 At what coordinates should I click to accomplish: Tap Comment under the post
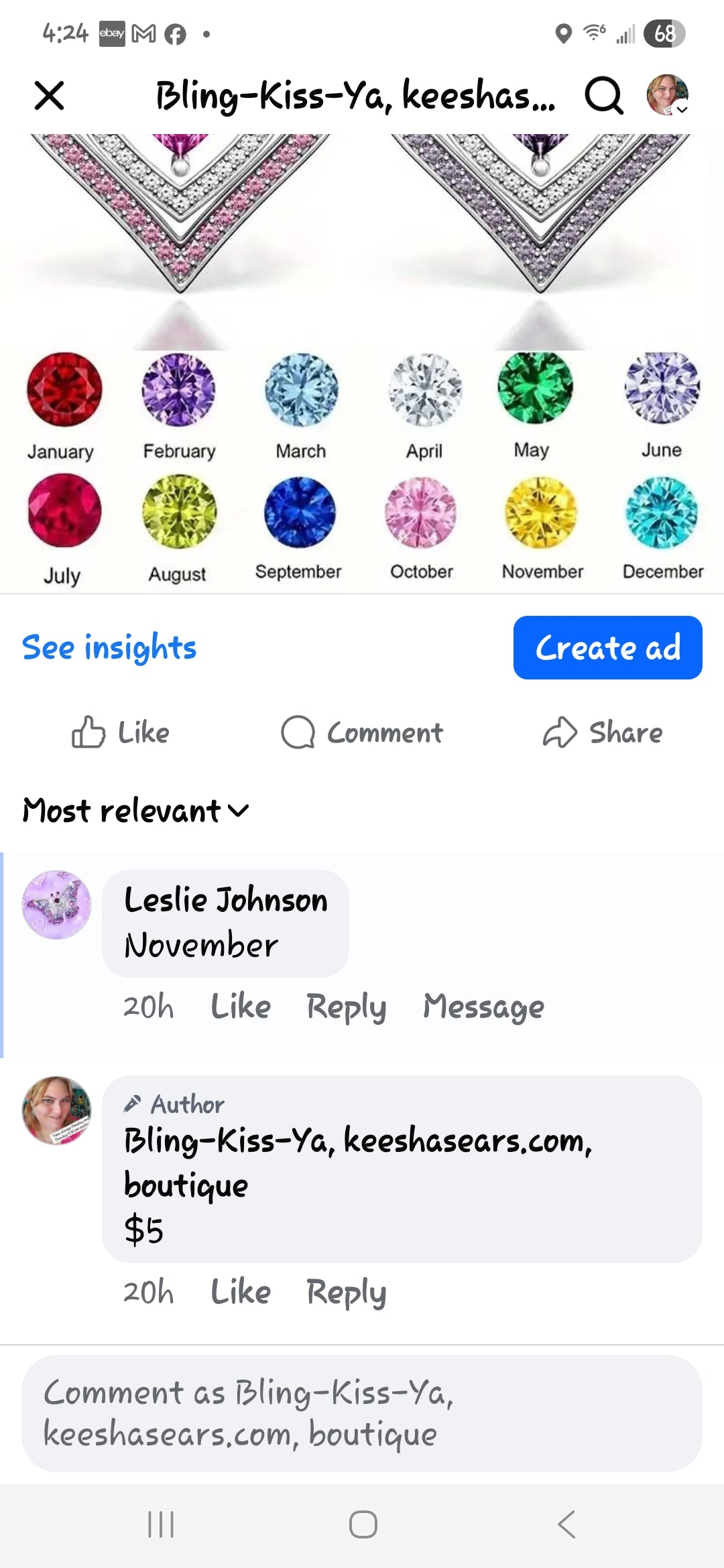362,732
